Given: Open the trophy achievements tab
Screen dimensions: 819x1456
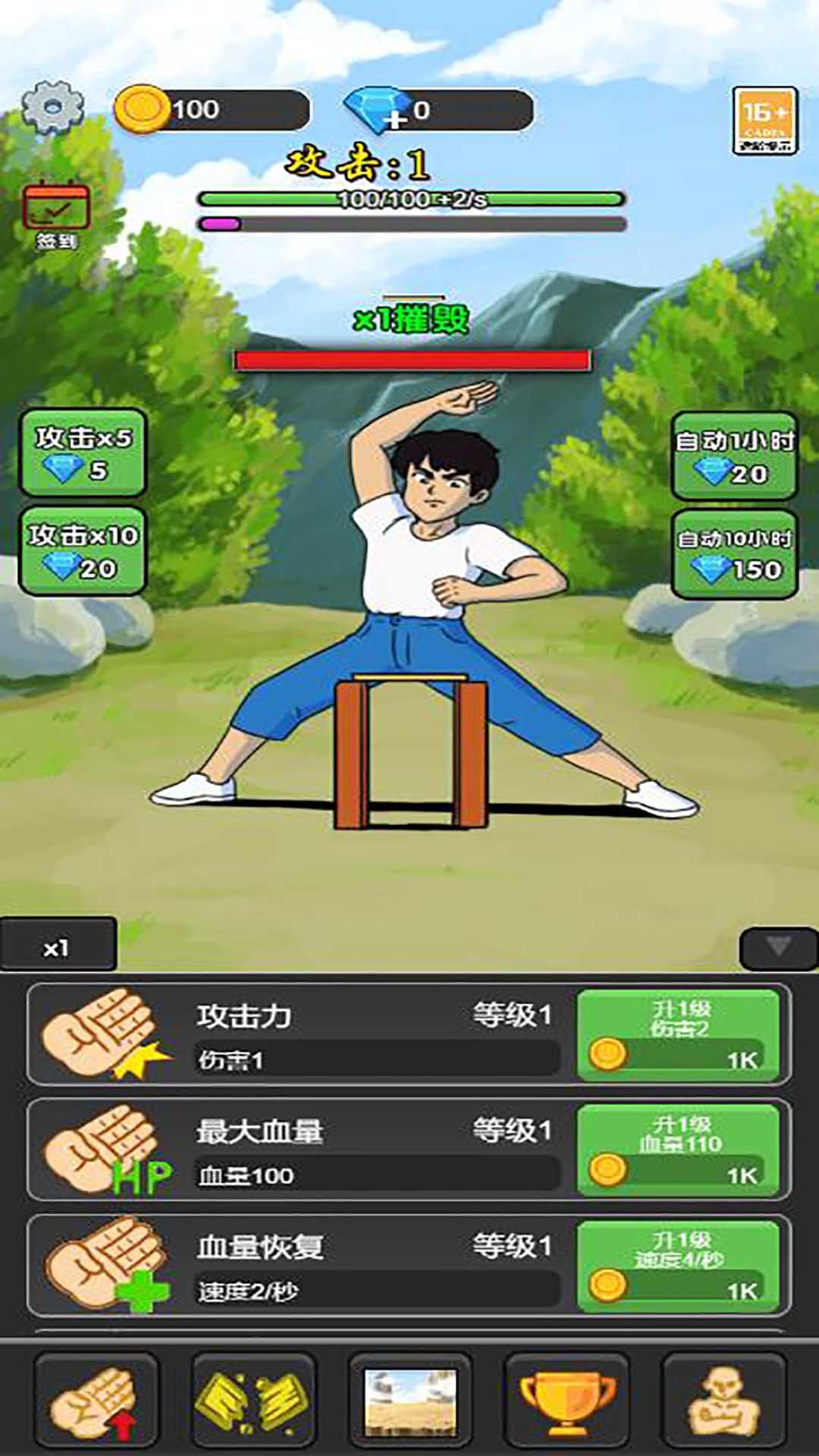Looking at the screenshot, I should tap(567, 1401).
